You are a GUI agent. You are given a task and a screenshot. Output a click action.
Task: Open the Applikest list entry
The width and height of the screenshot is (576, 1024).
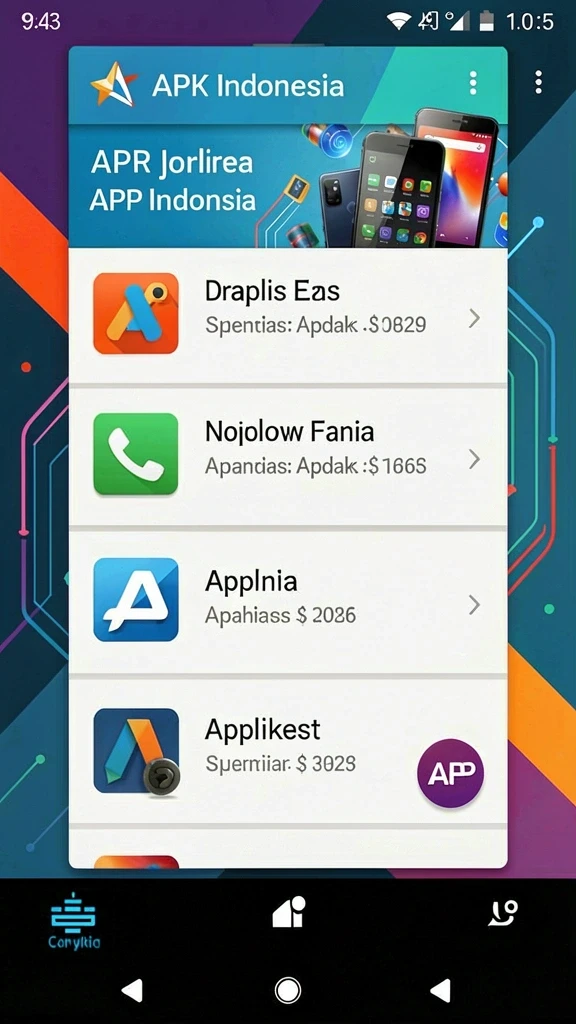[x=288, y=751]
